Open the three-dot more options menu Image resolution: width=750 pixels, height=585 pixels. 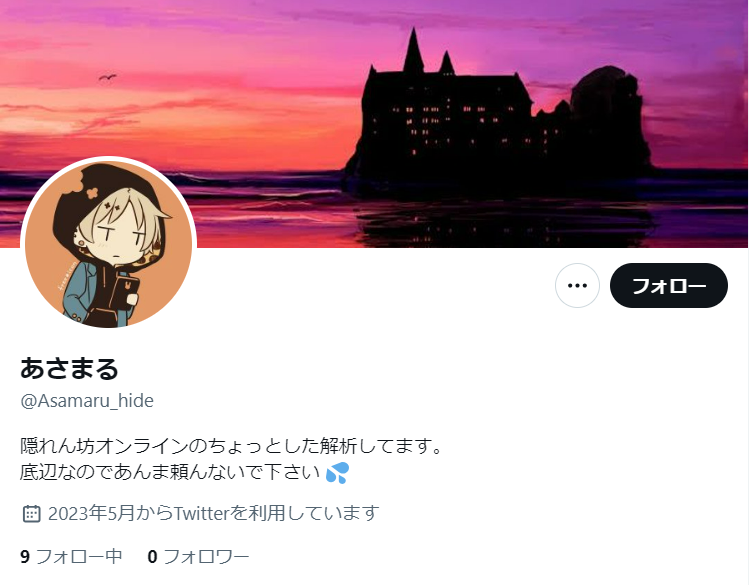pyautogui.click(x=577, y=286)
